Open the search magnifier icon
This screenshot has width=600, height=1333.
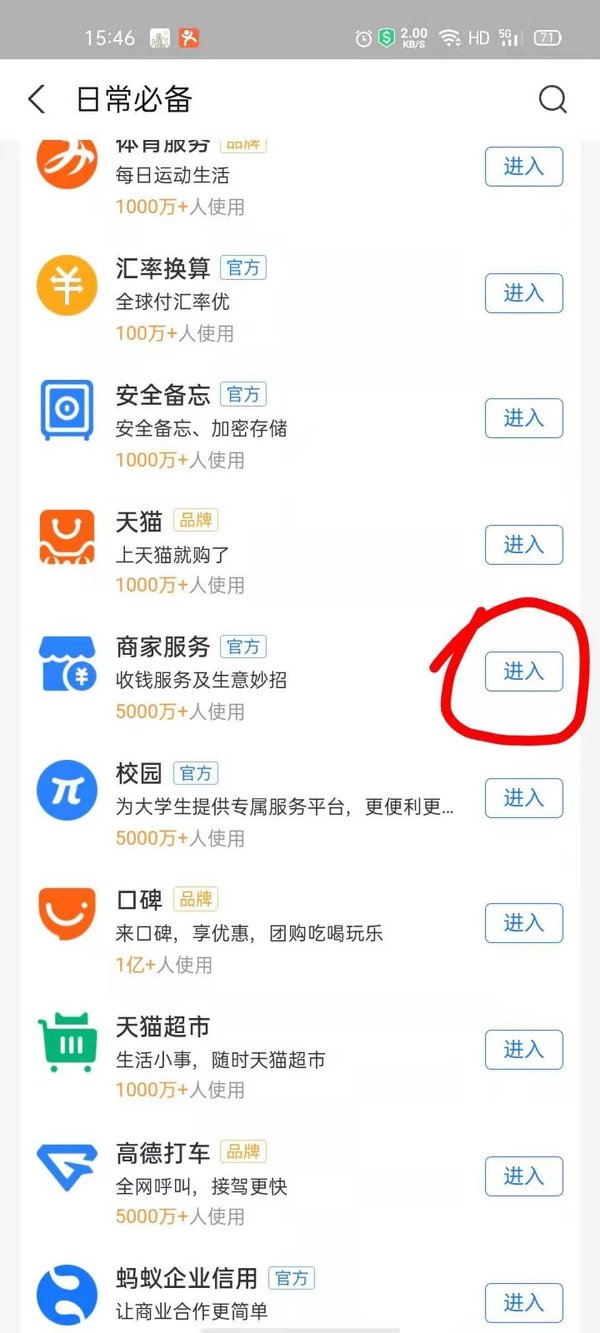(552, 99)
